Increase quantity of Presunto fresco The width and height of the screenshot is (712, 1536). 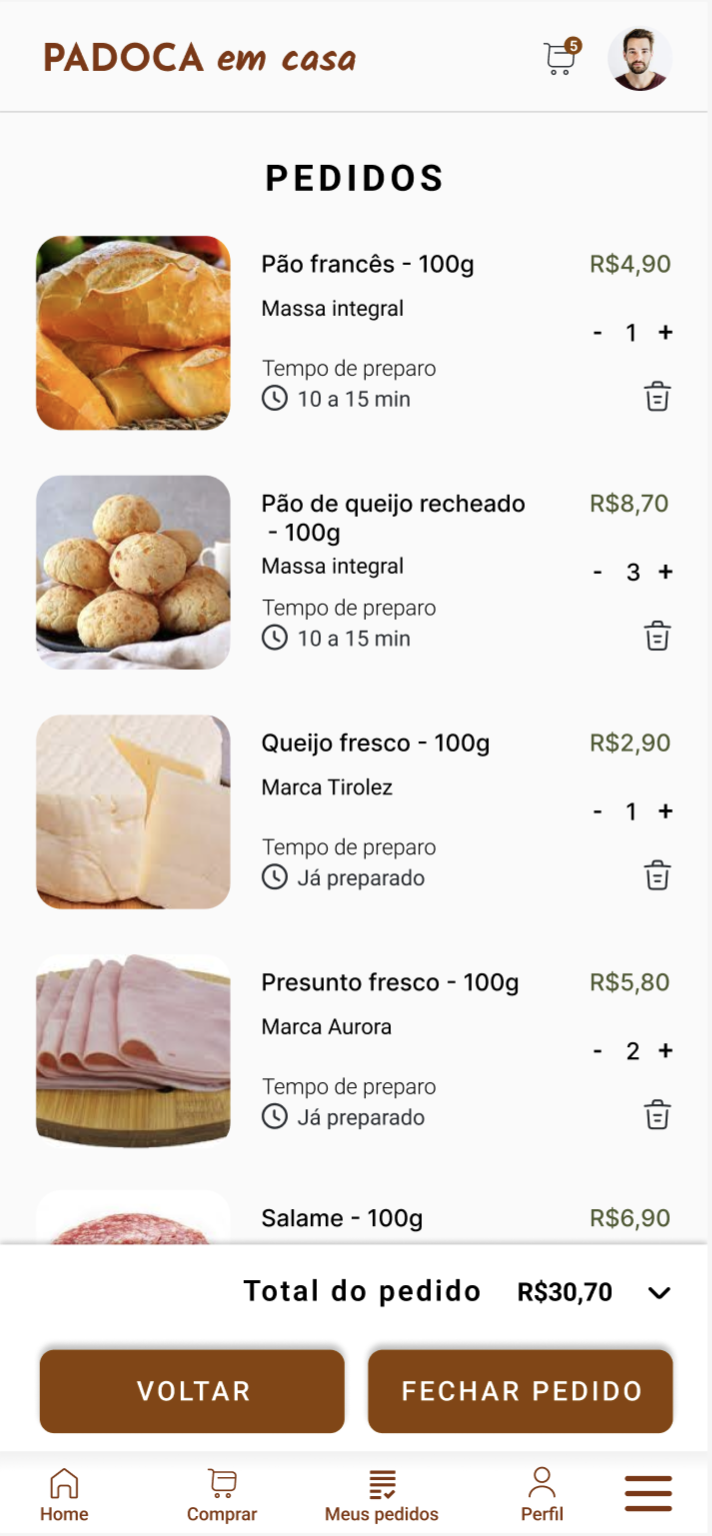click(x=665, y=1051)
